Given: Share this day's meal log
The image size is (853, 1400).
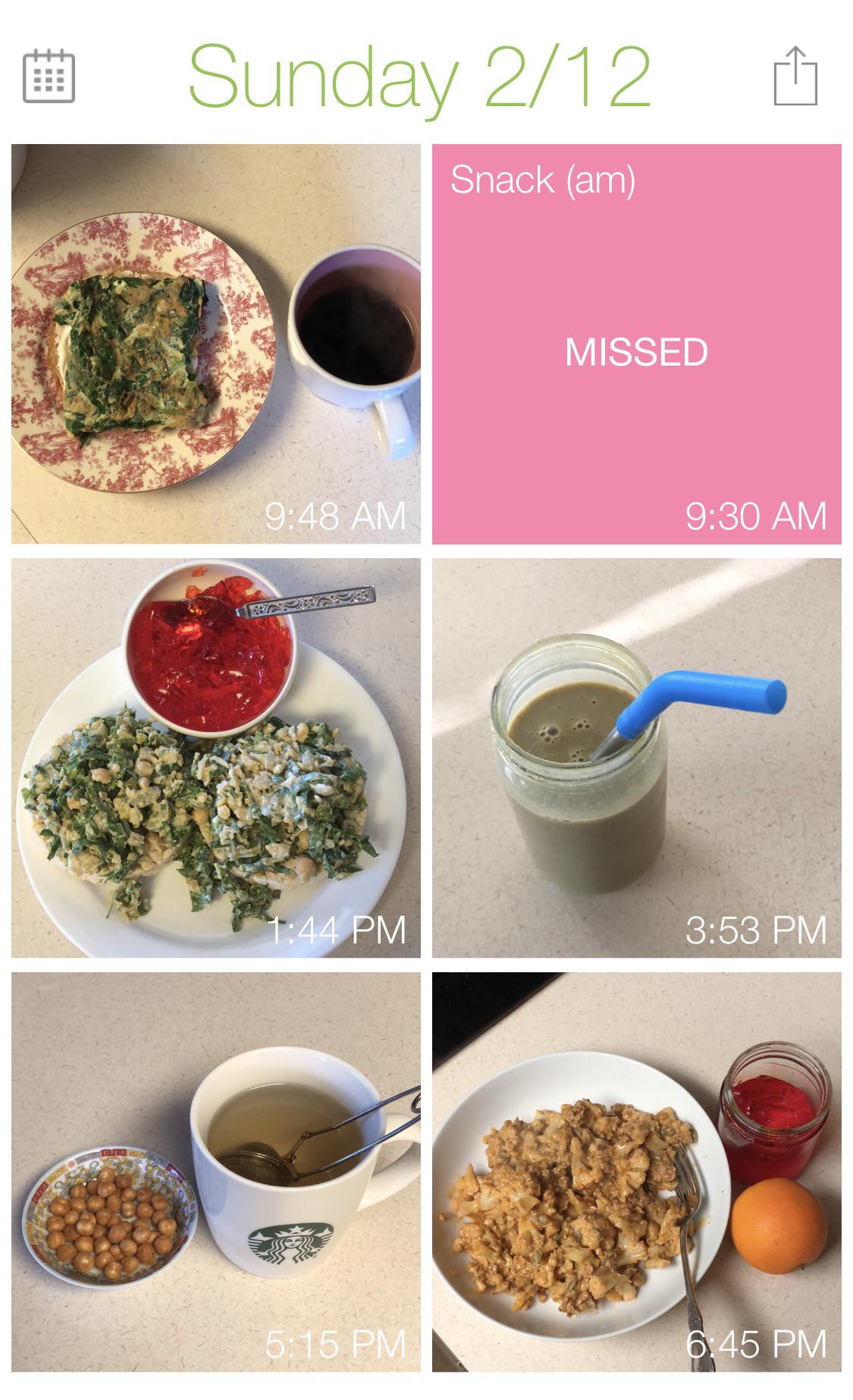Looking at the screenshot, I should point(795,76).
